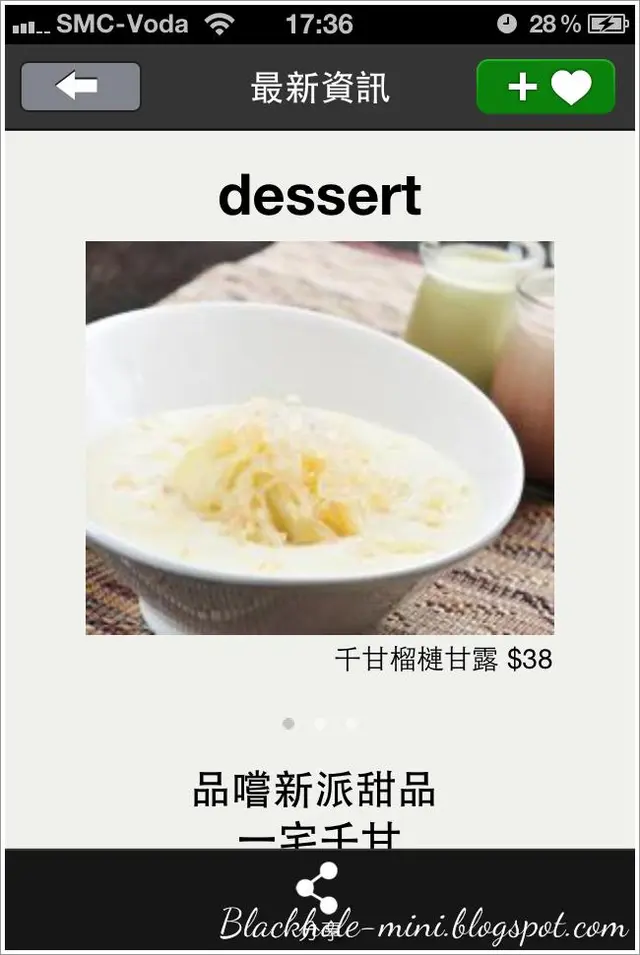Add to favorites with the heart button

tap(545, 87)
